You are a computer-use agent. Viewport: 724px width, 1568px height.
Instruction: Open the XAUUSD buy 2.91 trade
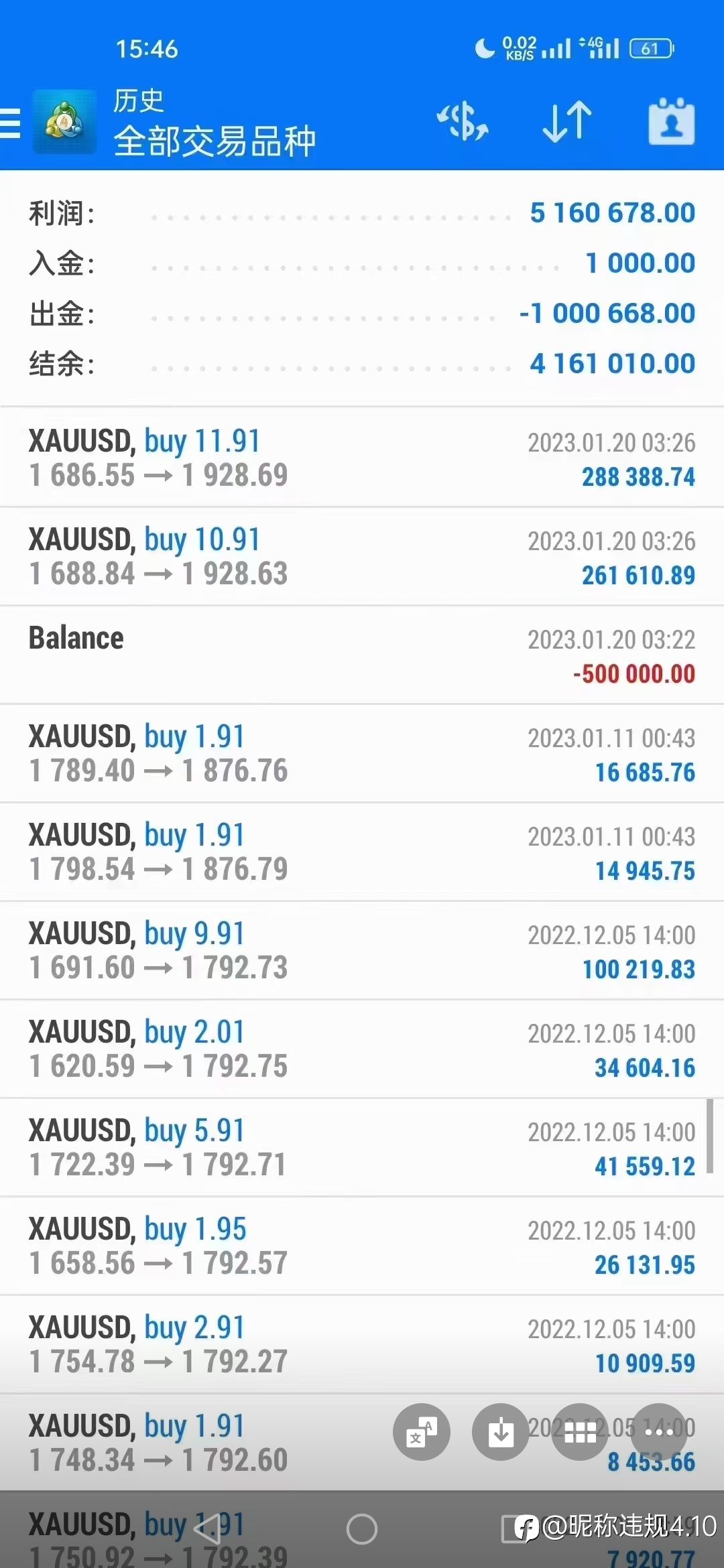(362, 1344)
